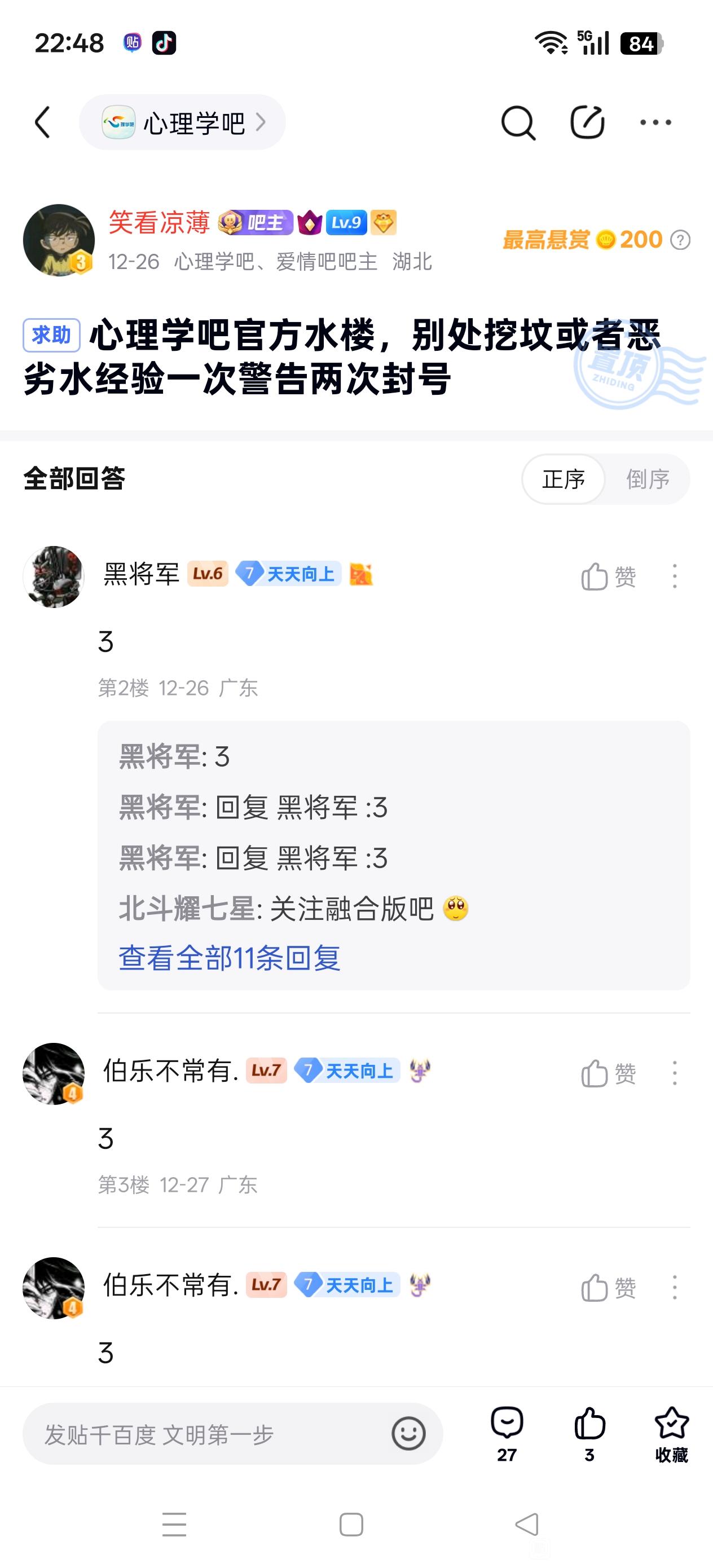This screenshot has height=1568, width=713.
Task: Switch sorting to 倒序
Action: click(x=647, y=479)
